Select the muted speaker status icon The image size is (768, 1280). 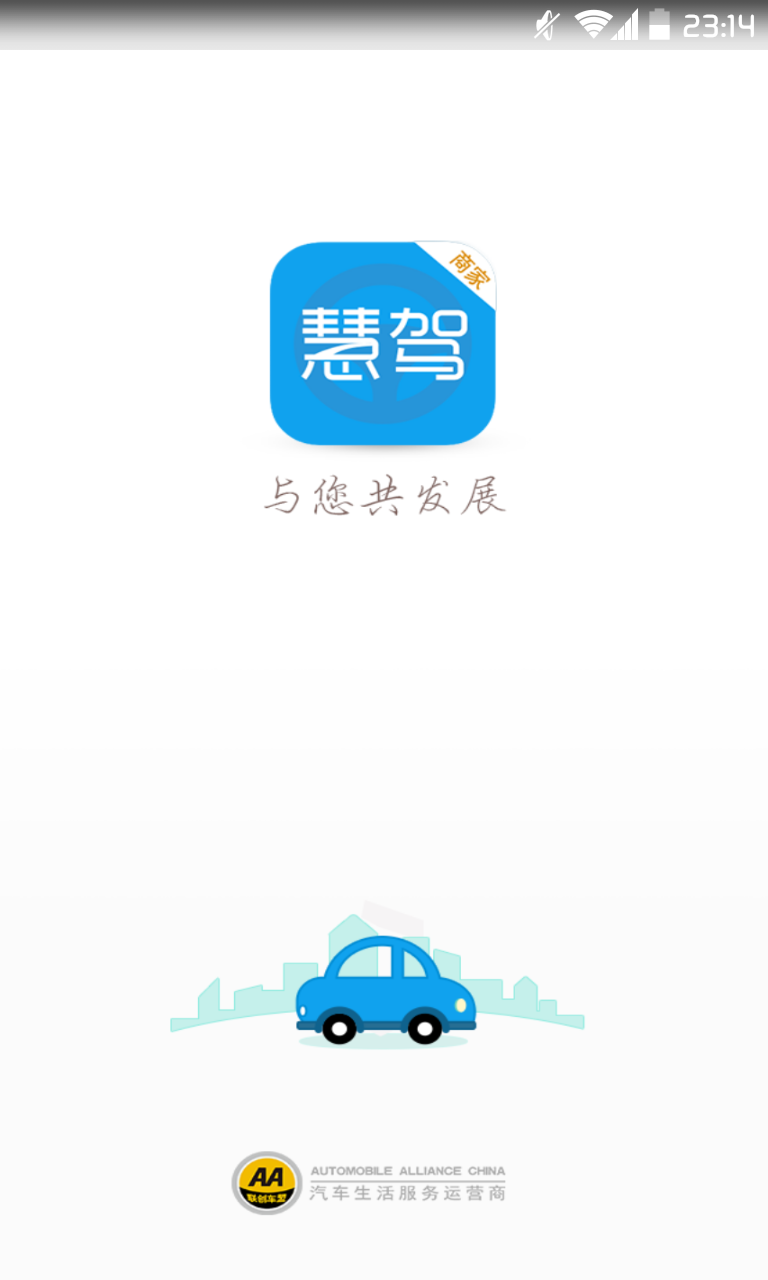(x=548, y=25)
